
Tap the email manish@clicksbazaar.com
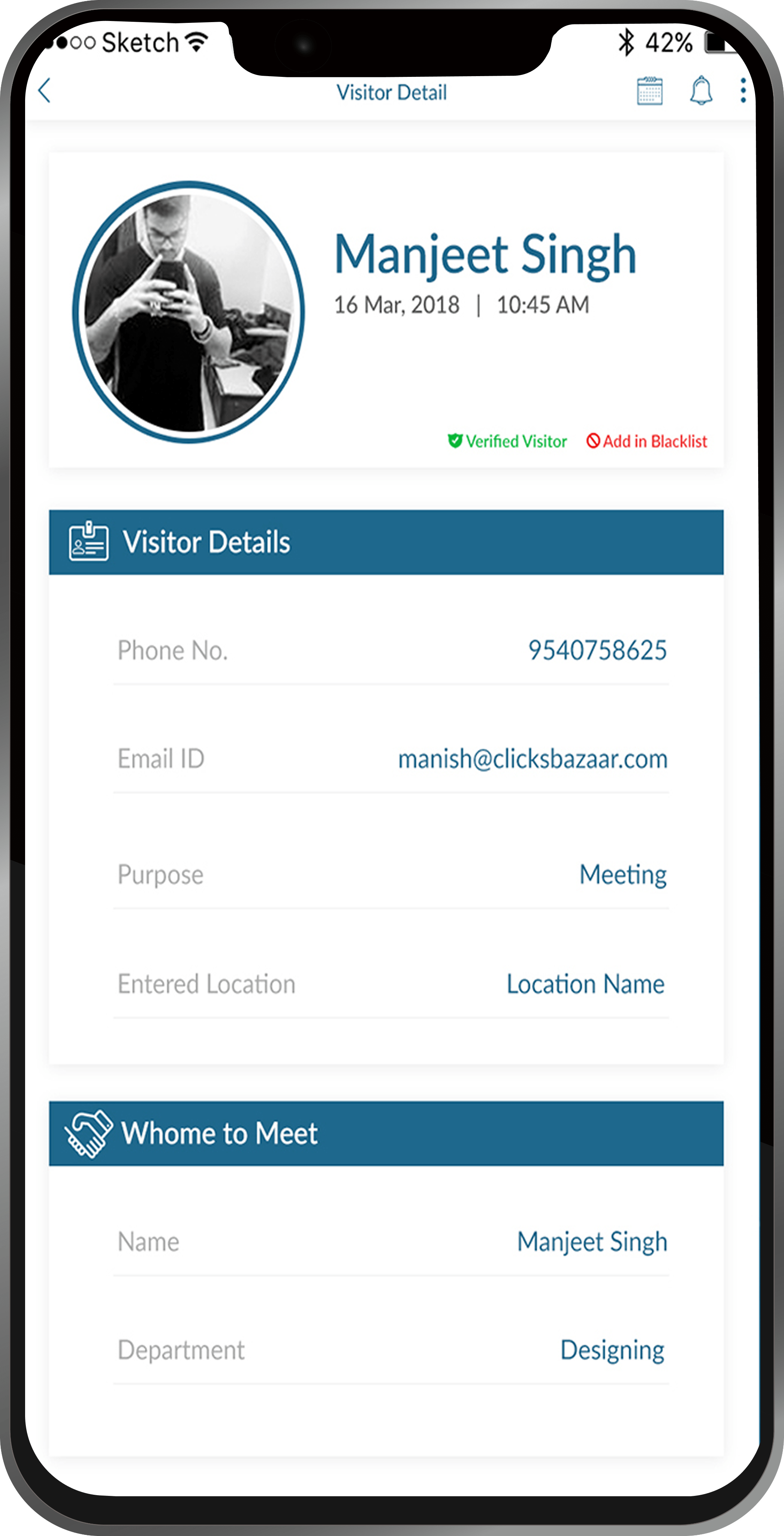coord(533,759)
